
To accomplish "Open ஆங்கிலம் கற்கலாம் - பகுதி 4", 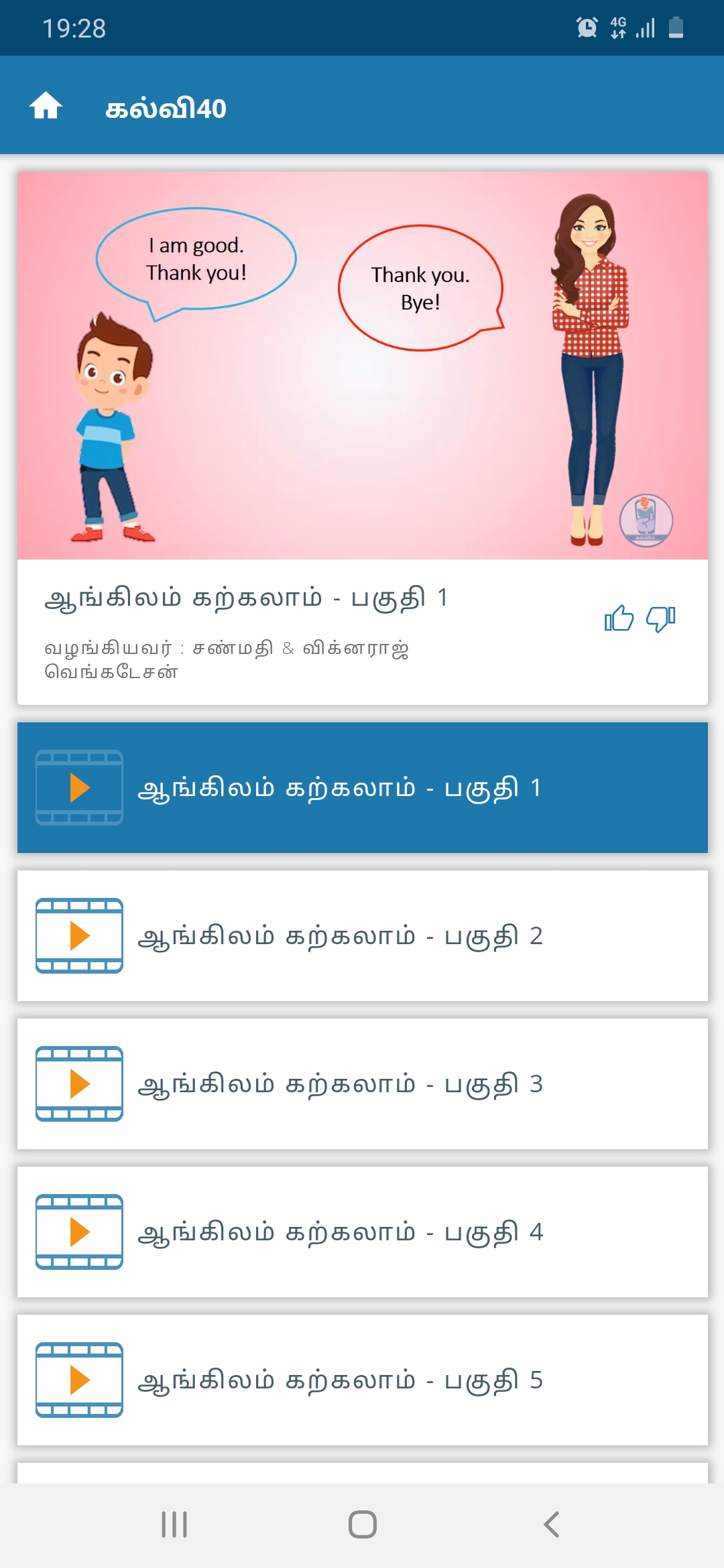I will (363, 1232).
